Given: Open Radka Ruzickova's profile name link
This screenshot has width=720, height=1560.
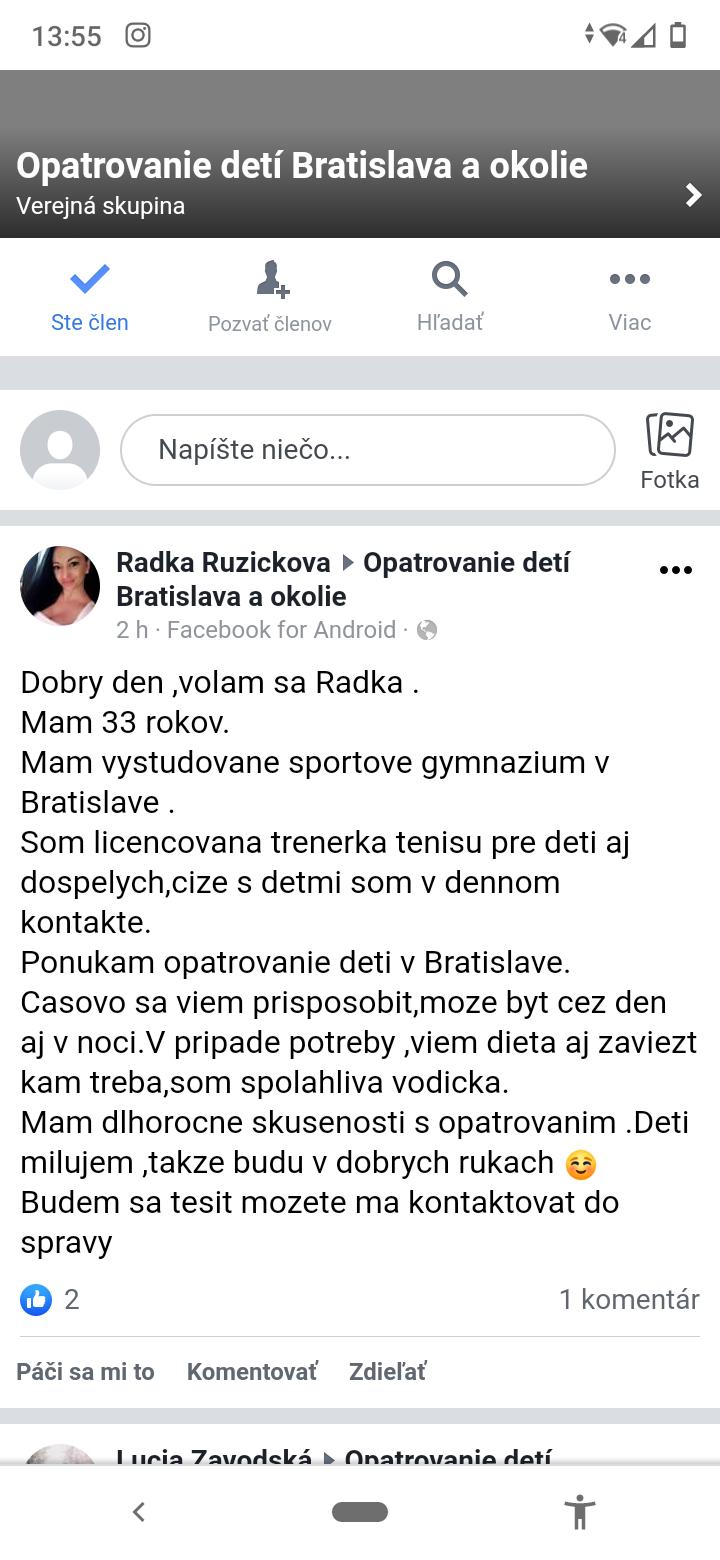Looking at the screenshot, I should point(223,563).
